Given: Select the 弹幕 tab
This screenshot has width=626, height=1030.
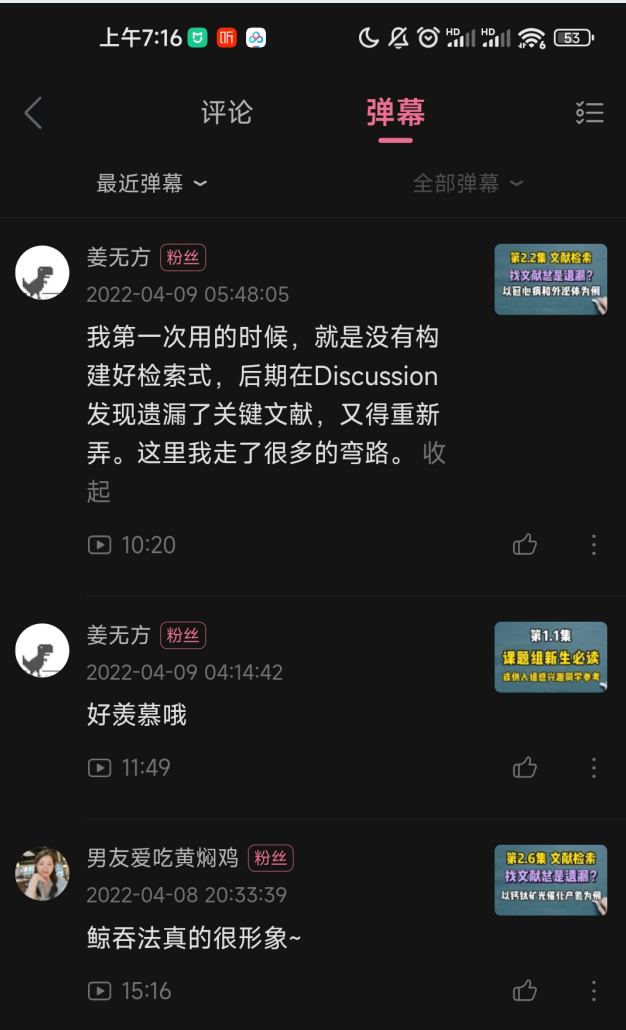Looking at the screenshot, I should (x=395, y=113).
